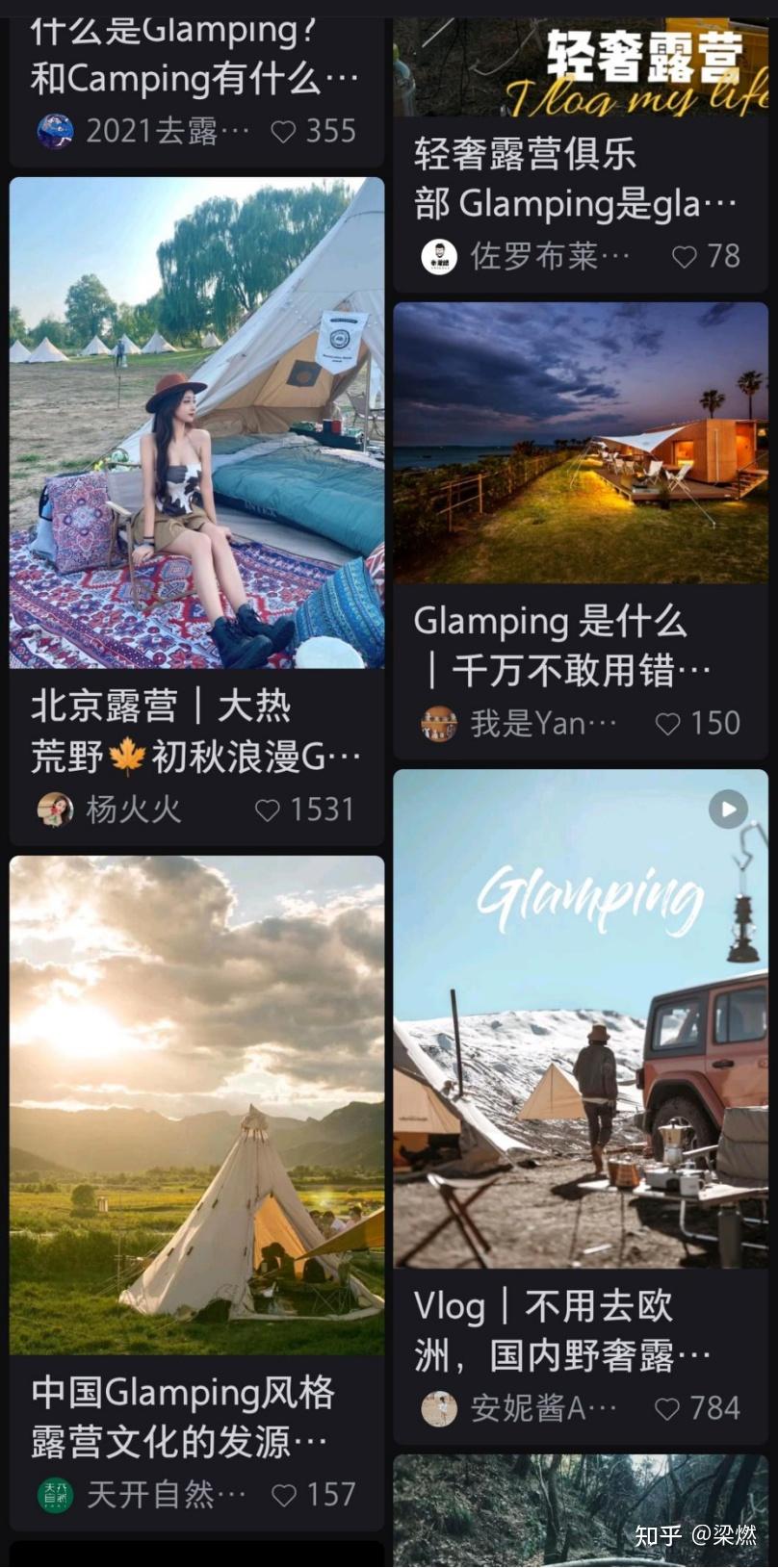
Task: Like the 佐罗布莱 post with 78 likes
Action: click(684, 257)
